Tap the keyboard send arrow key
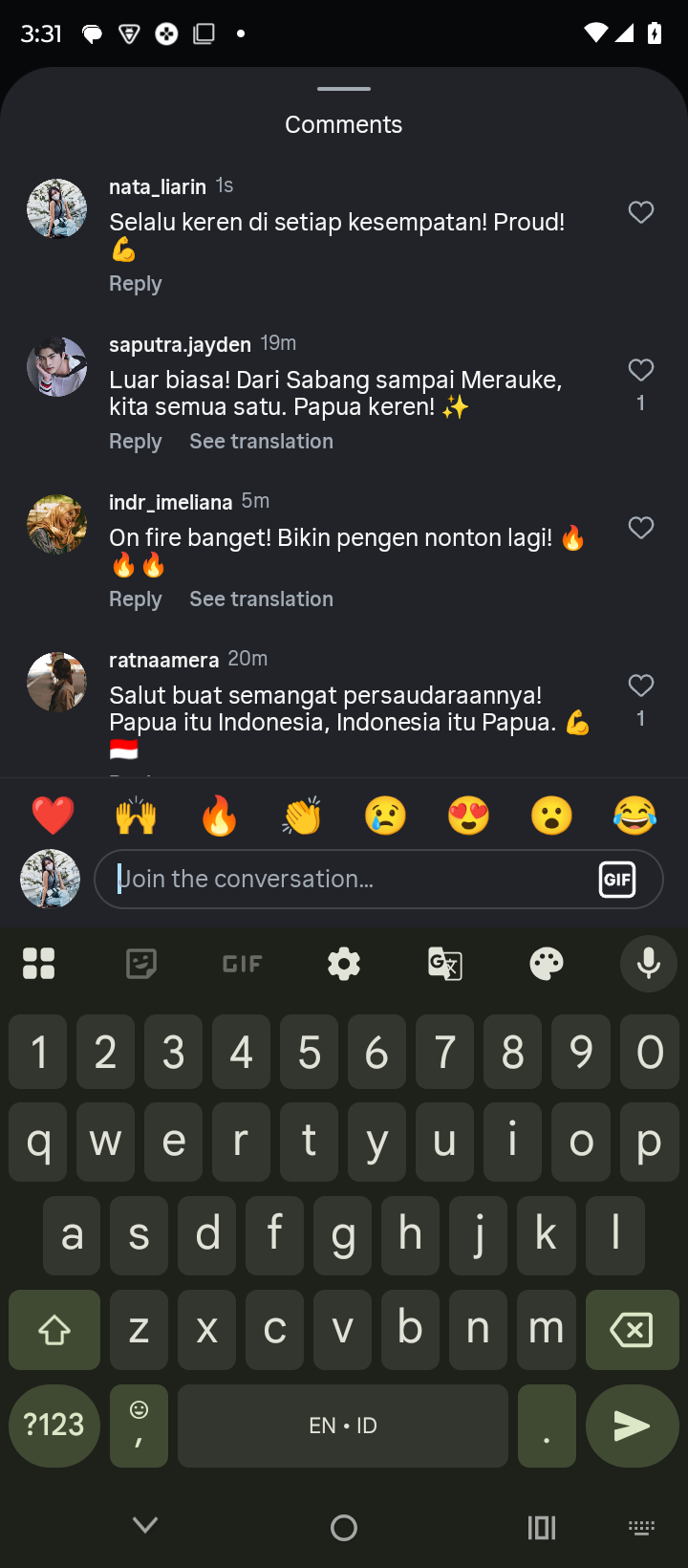Screen dimensions: 688x1568 pyautogui.click(x=632, y=1426)
